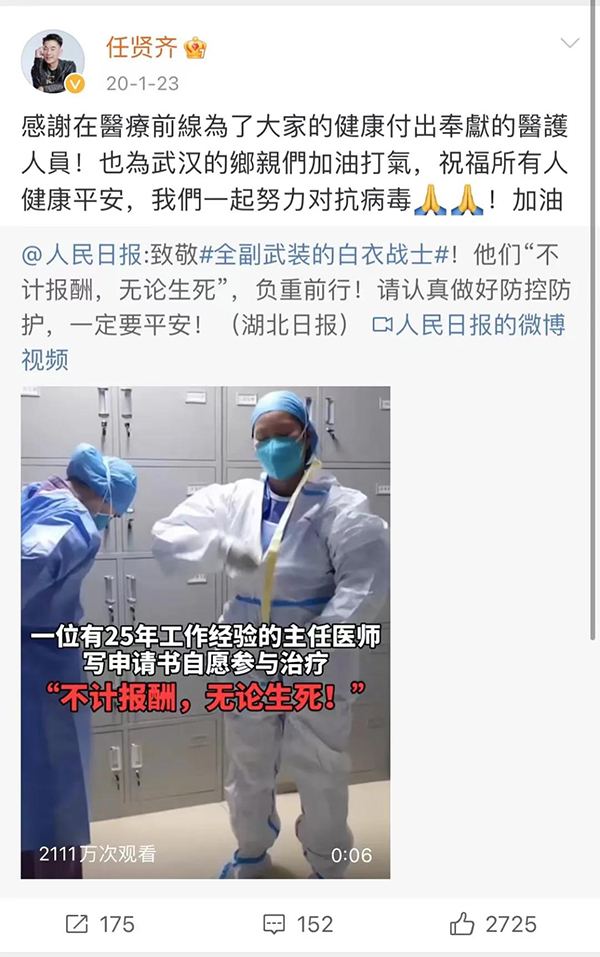Expand the post options chevron
The height and width of the screenshot is (957, 600).
569,43
